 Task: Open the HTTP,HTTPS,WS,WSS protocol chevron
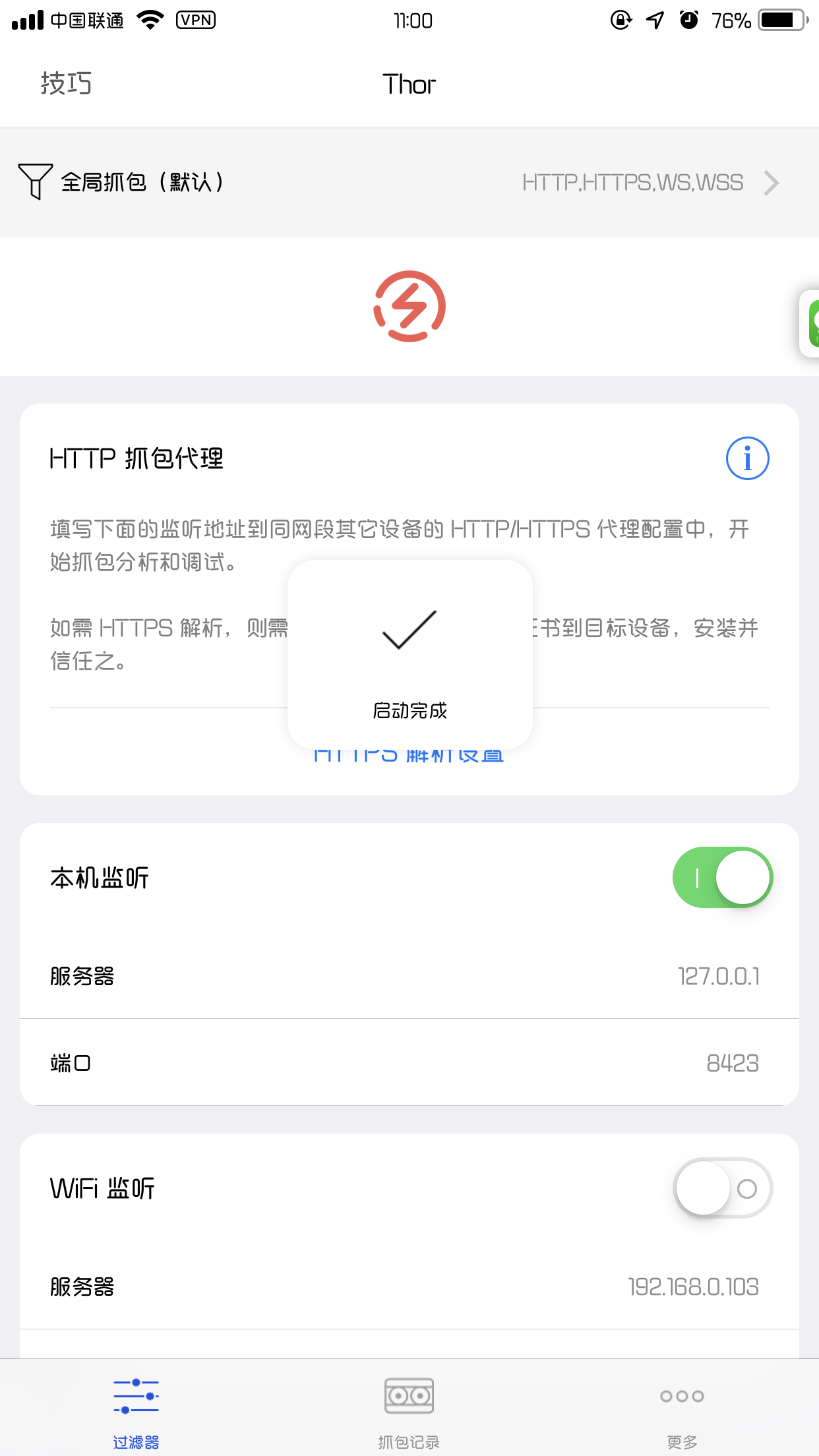(x=772, y=183)
